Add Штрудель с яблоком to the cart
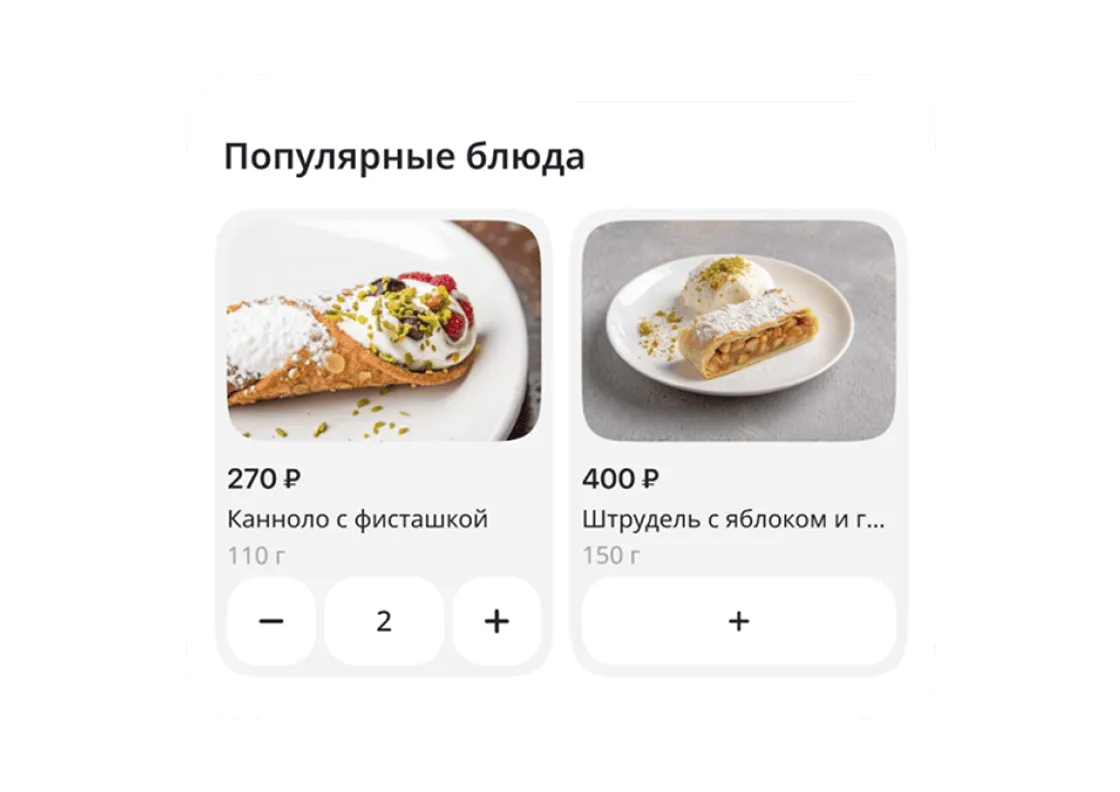The image size is (1120, 792). (738, 621)
